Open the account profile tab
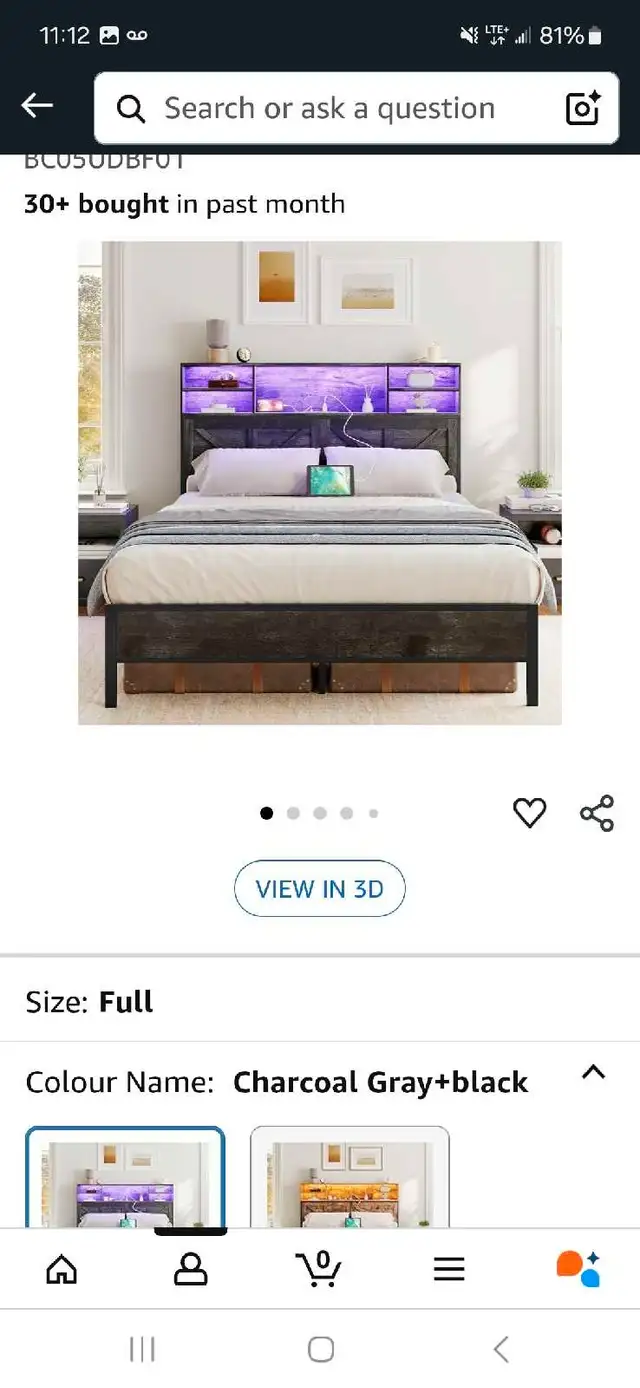This screenshot has height=1388, width=640. 190,1269
